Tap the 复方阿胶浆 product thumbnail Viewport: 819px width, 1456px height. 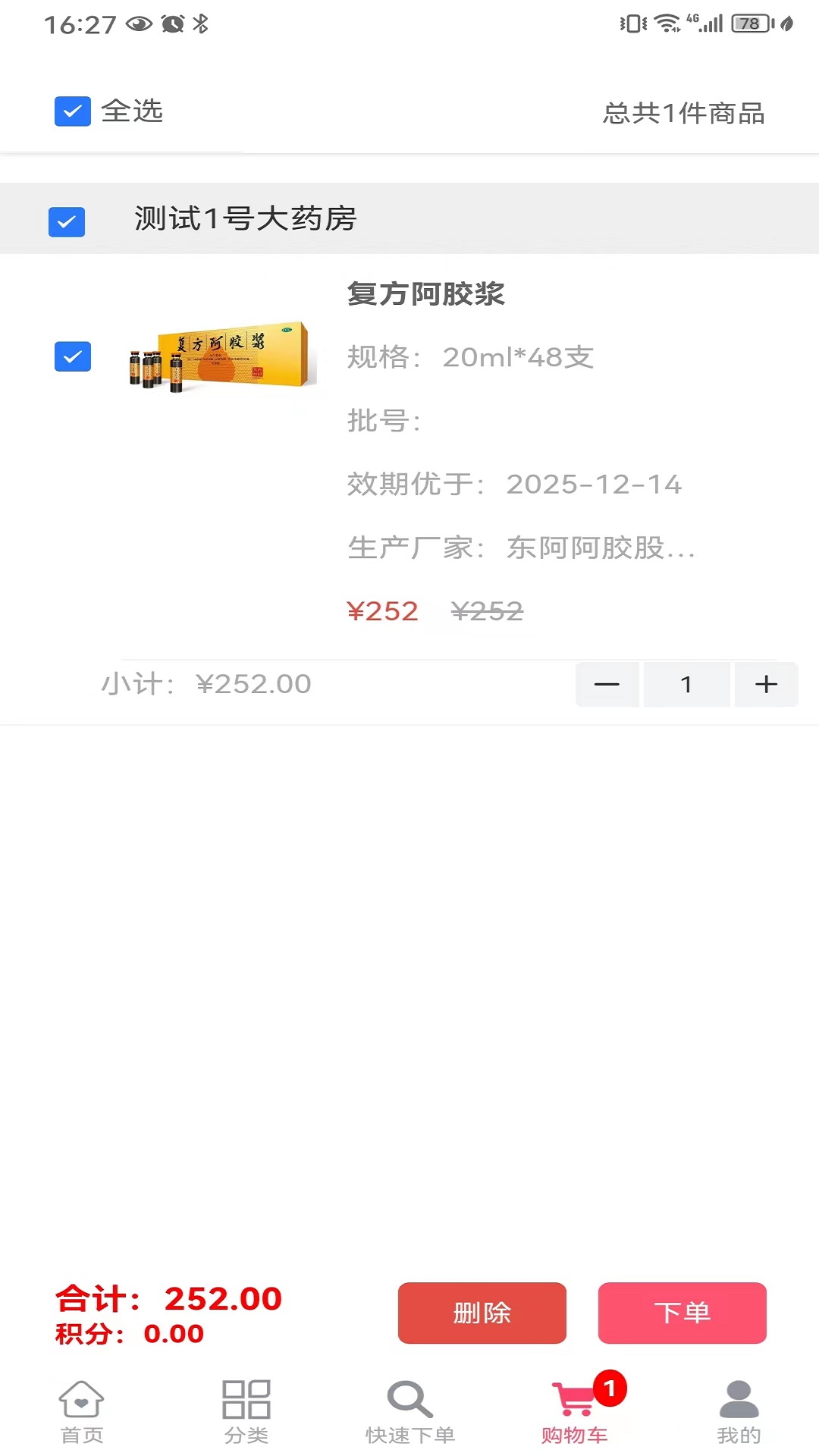(x=223, y=356)
